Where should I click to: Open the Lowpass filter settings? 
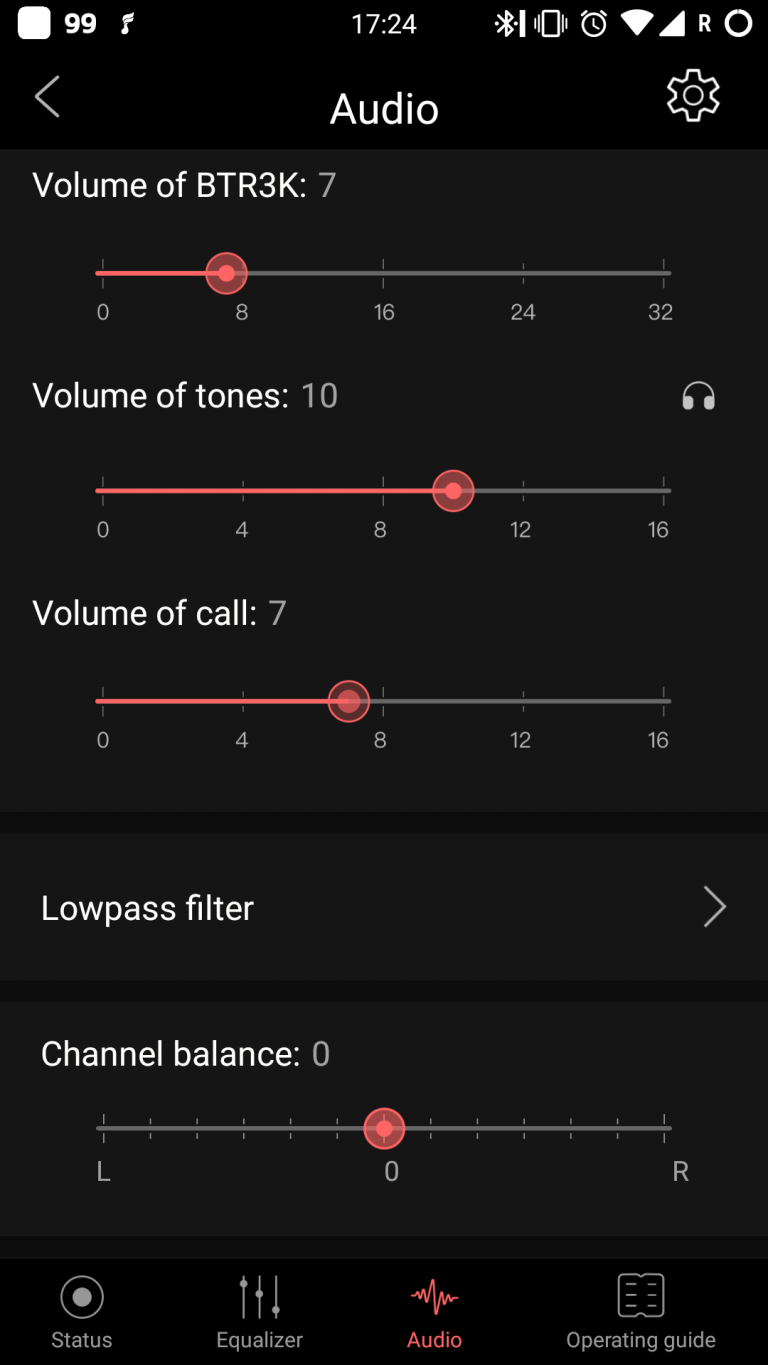coord(384,907)
